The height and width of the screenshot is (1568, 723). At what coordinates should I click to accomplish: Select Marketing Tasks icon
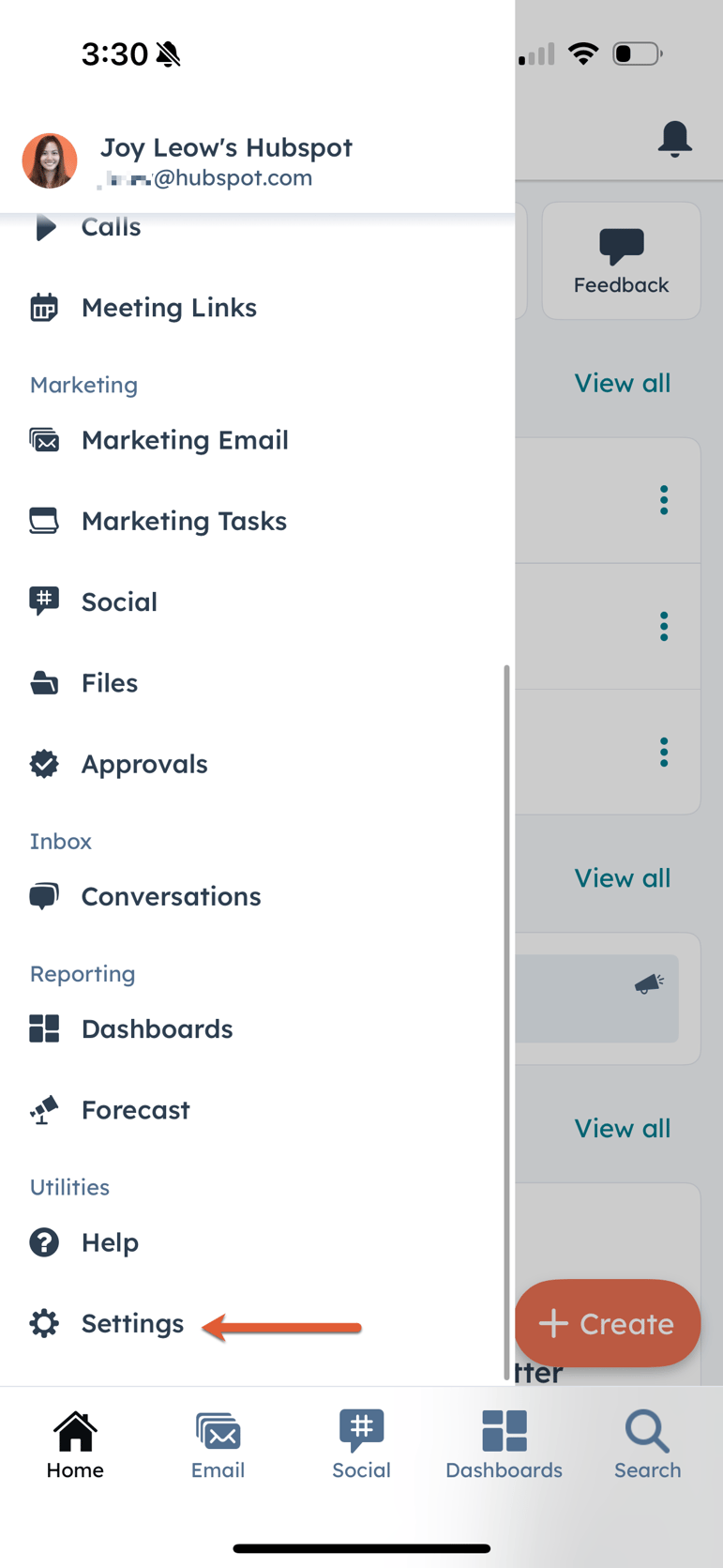(x=43, y=521)
